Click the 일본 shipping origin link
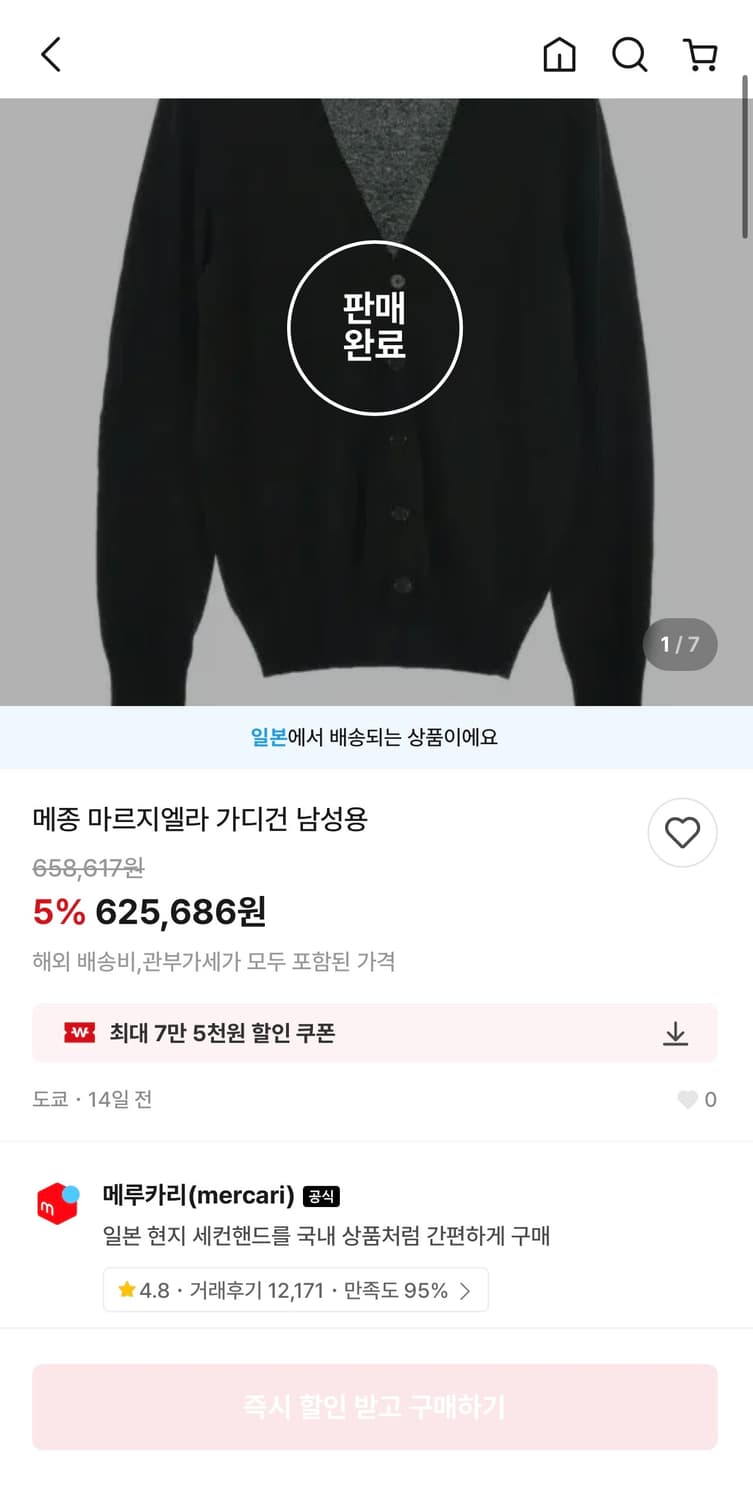 click(268, 735)
